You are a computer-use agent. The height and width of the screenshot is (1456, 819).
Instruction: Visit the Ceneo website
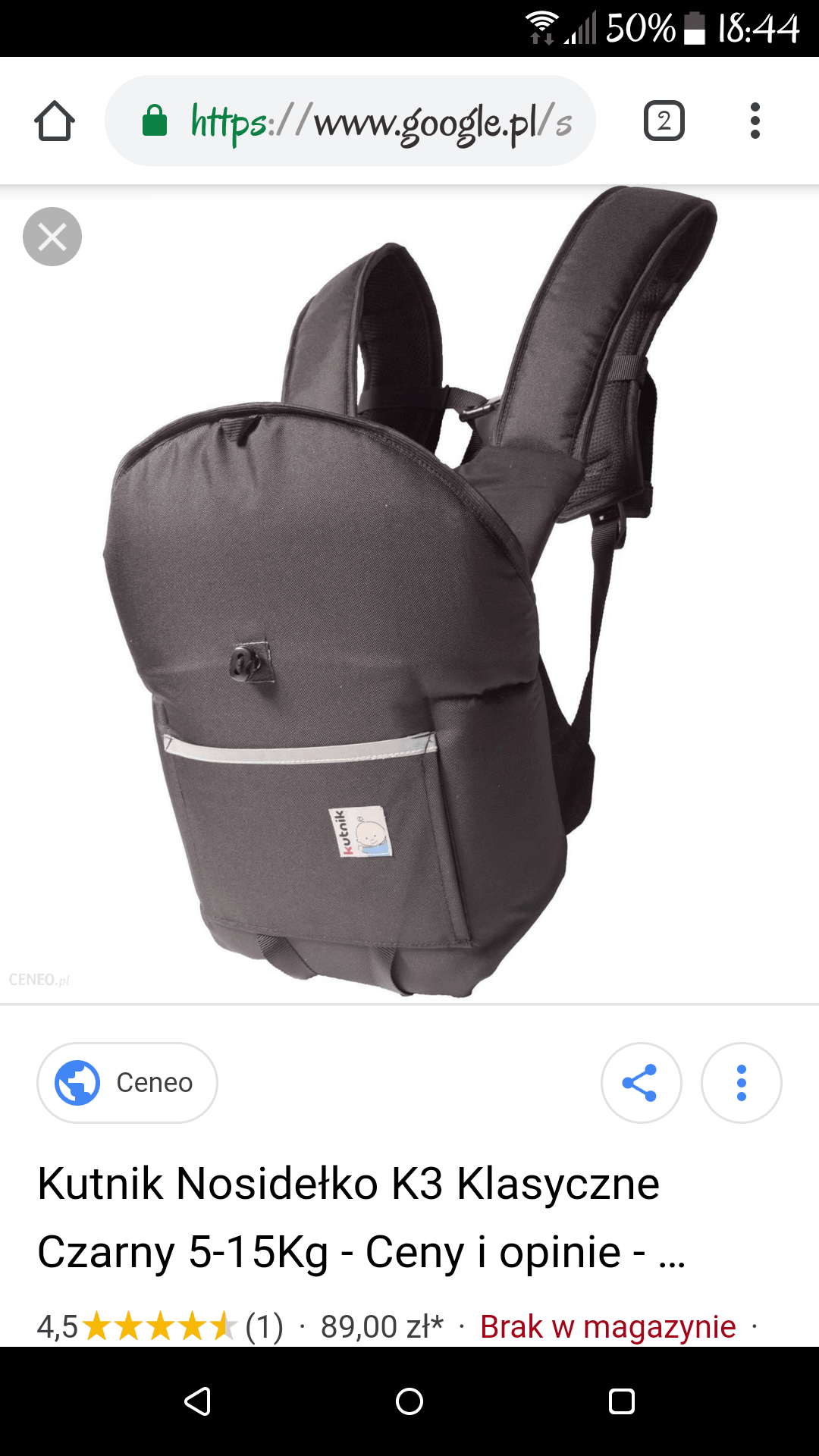pos(127,1083)
